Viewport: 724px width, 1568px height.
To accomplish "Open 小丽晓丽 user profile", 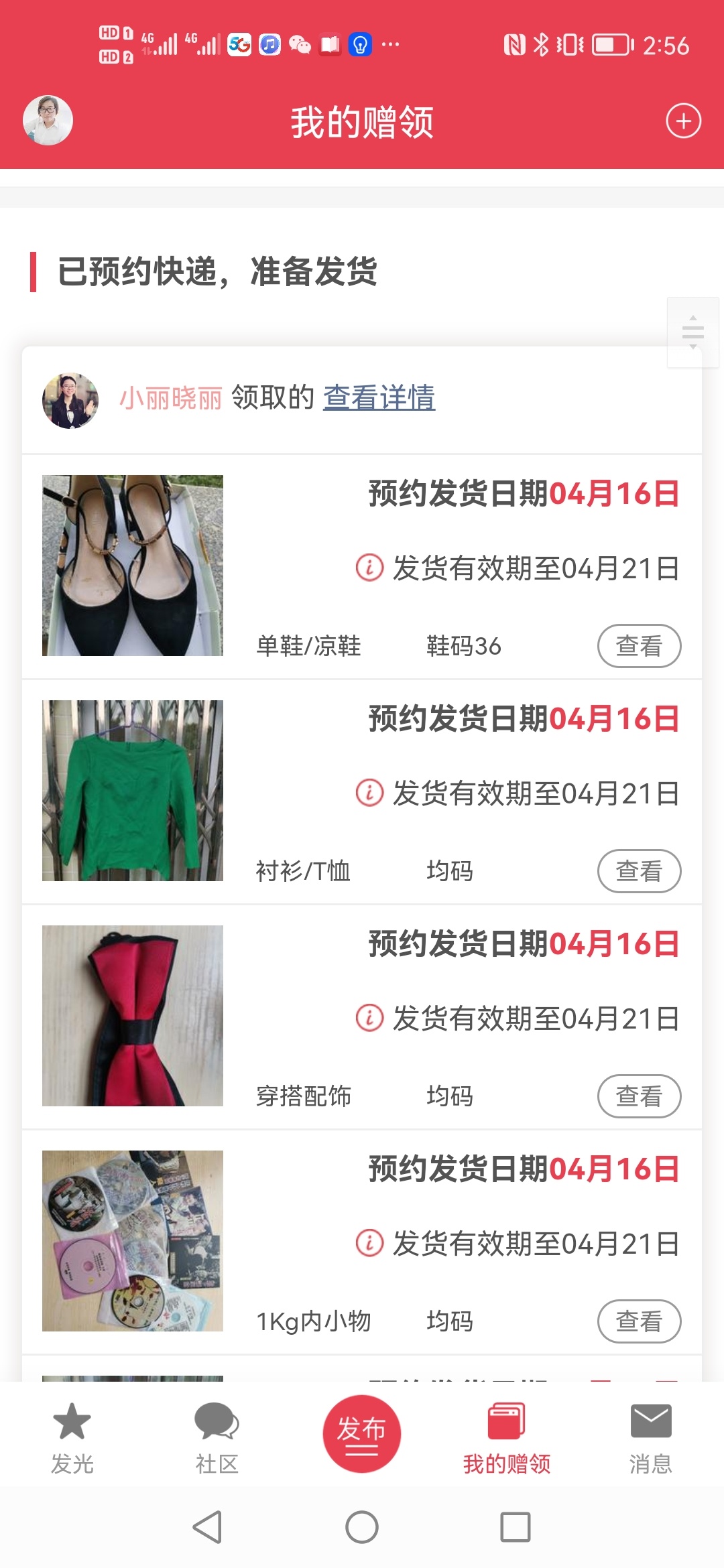I will tap(170, 398).
